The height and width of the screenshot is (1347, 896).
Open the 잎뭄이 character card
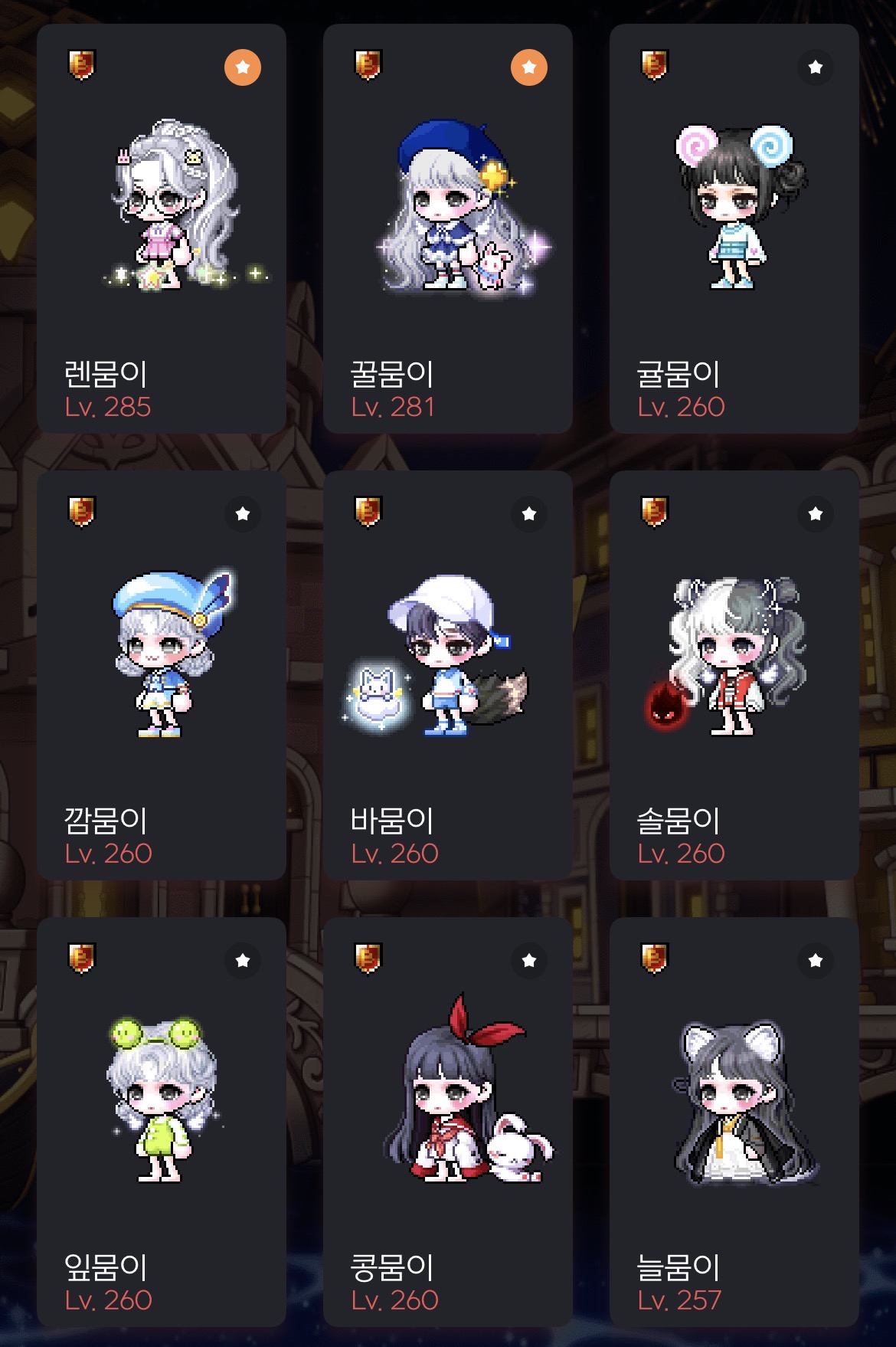[162, 1122]
